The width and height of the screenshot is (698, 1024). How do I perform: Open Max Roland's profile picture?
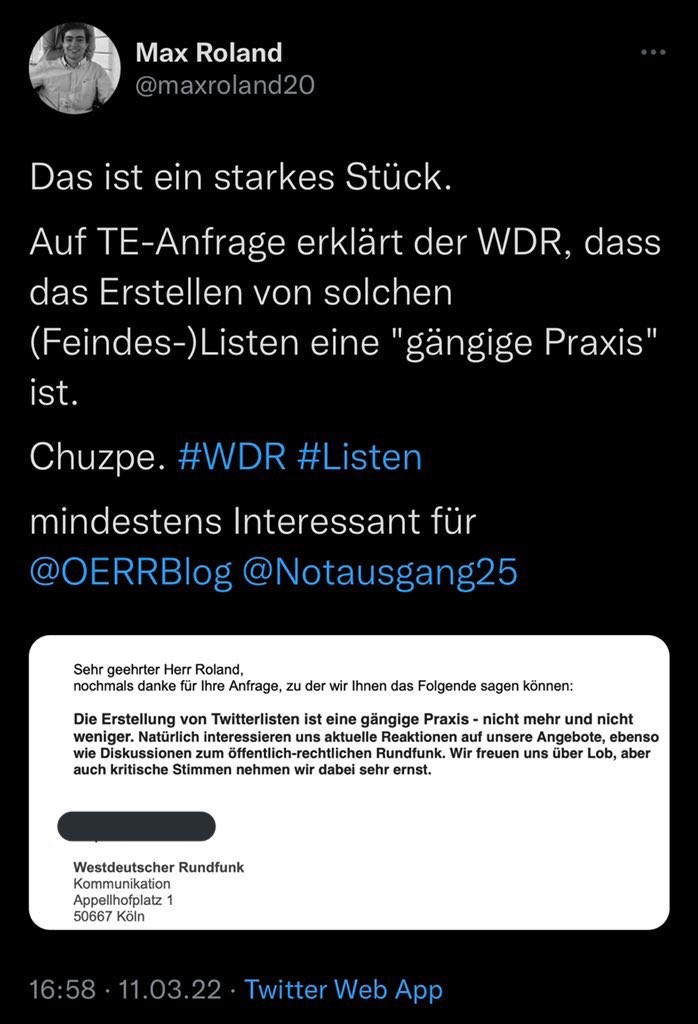pyautogui.click(x=73, y=68)
